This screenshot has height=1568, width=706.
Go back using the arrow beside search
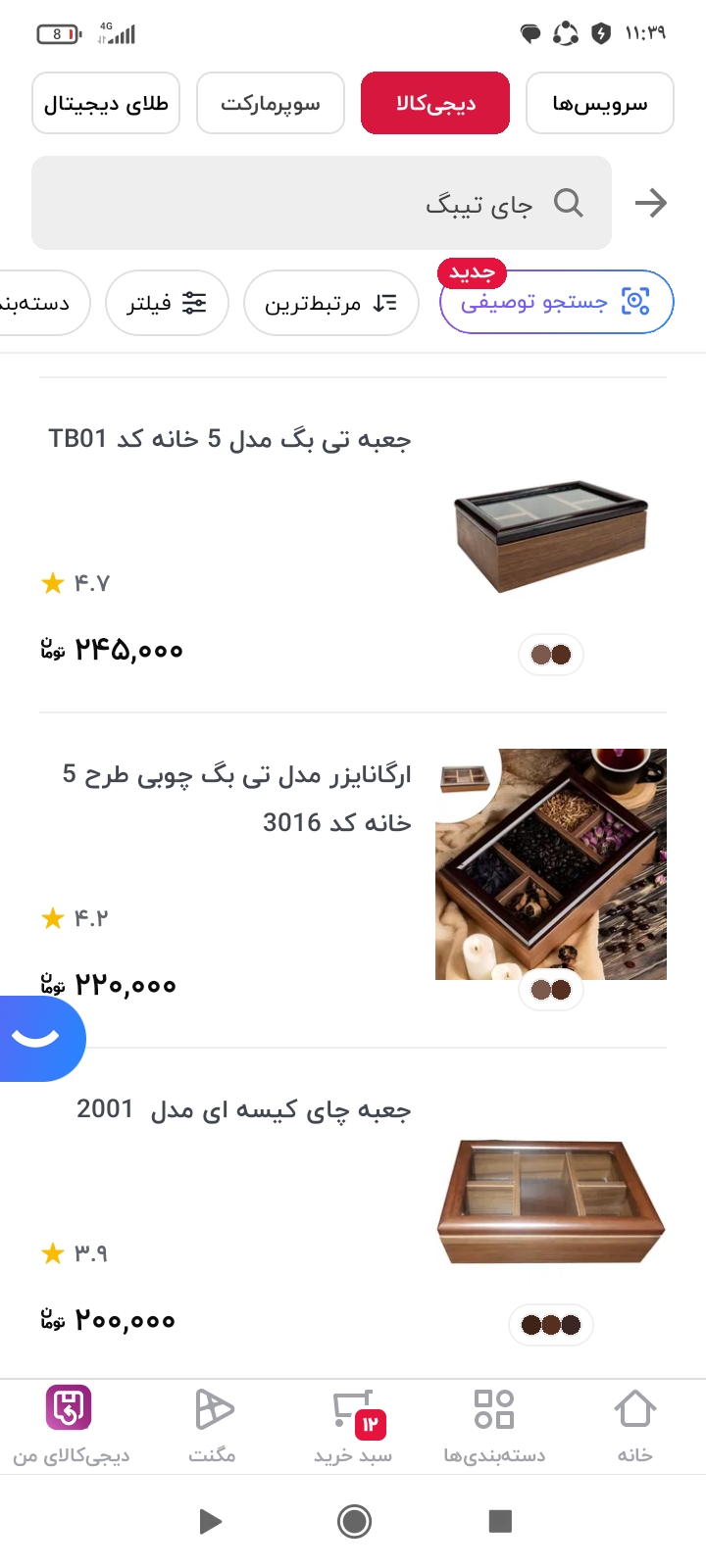(x=650, y=203)
